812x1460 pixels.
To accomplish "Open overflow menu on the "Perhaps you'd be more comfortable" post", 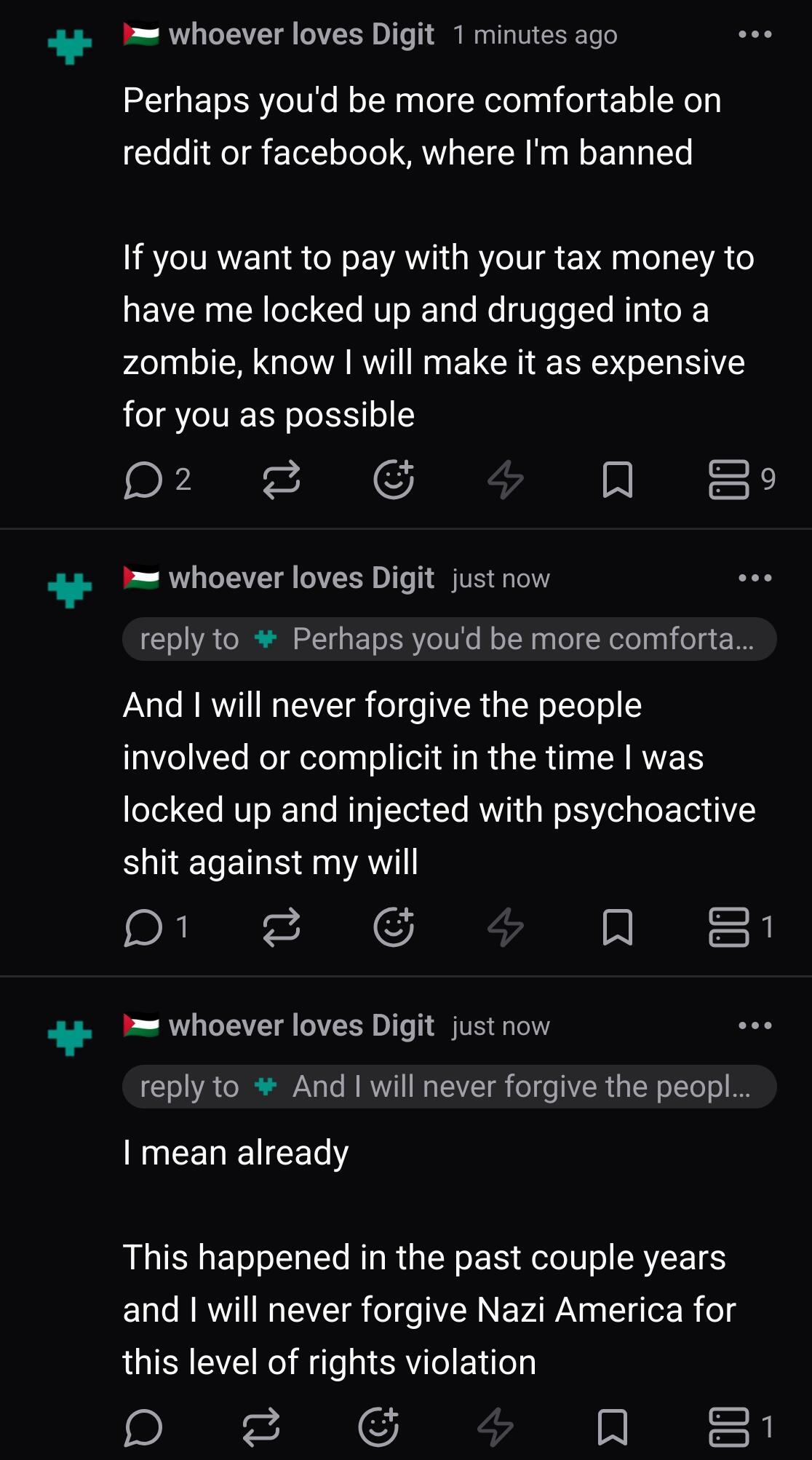I will click(x=755, y=34).
